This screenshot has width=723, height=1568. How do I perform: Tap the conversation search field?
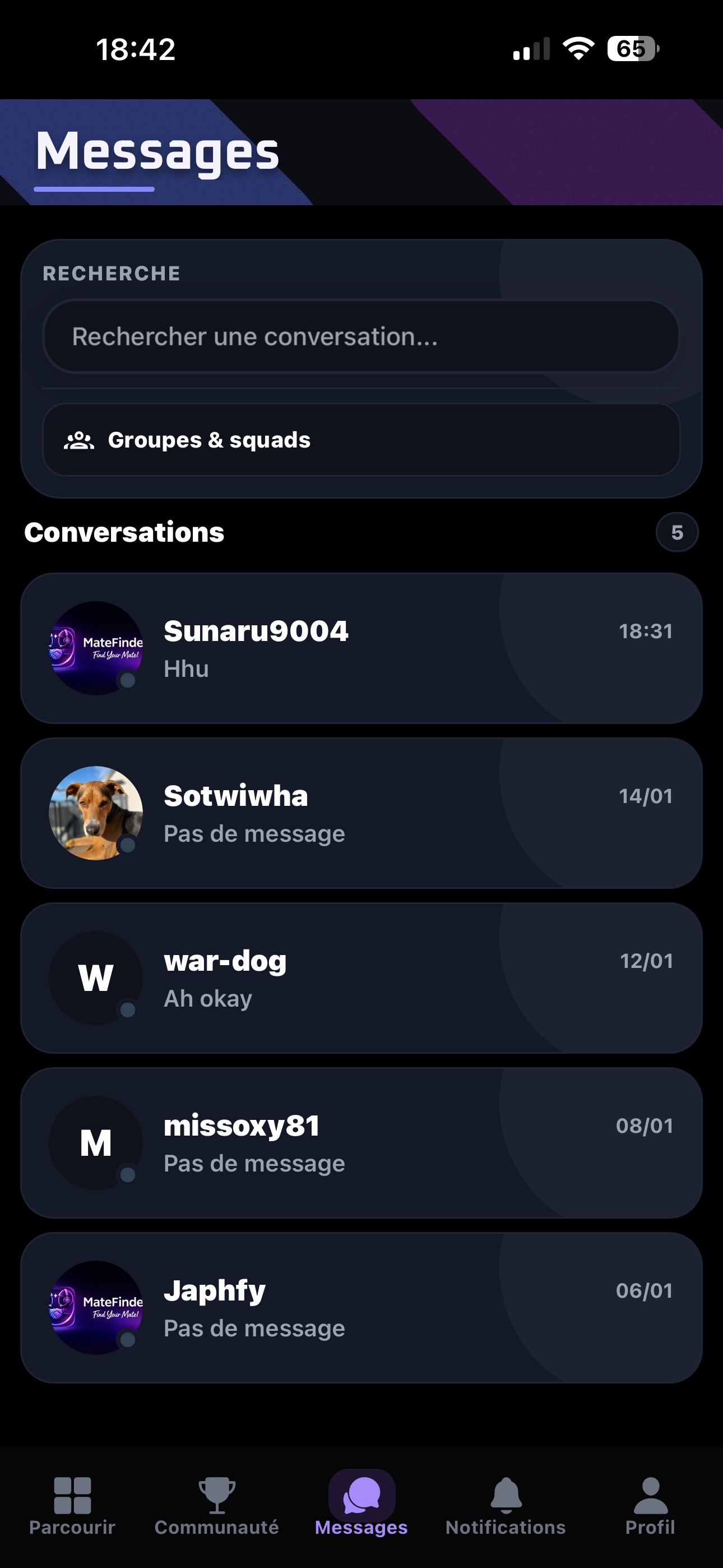point(361,336)
